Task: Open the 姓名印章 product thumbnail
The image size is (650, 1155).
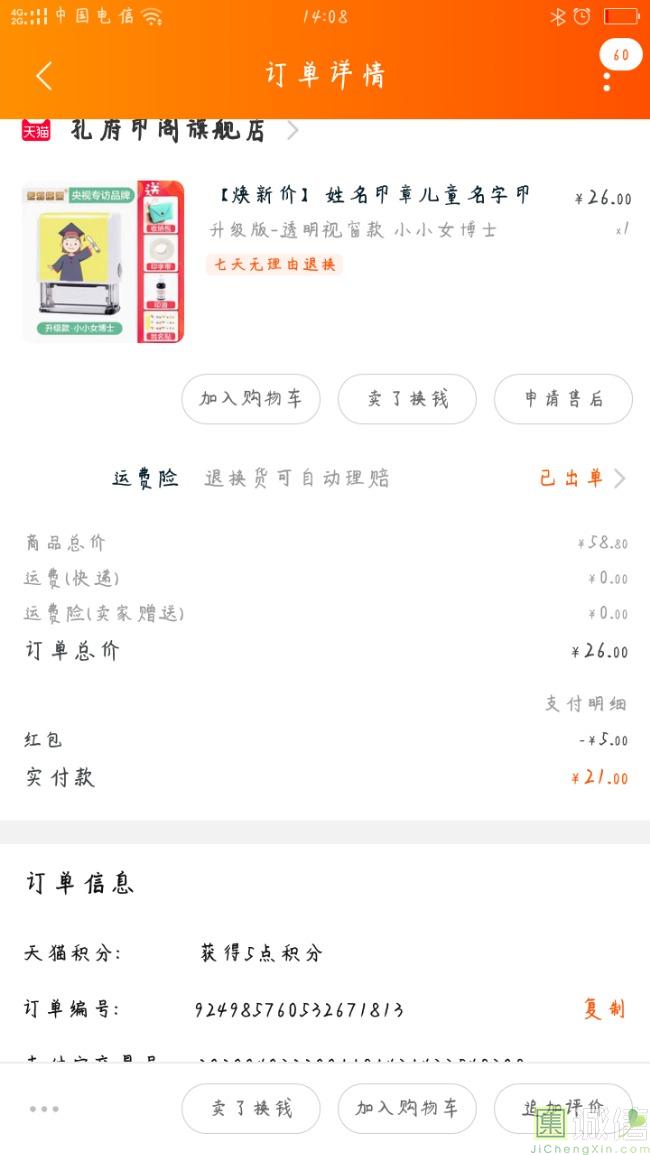Action: coord(103,261)
